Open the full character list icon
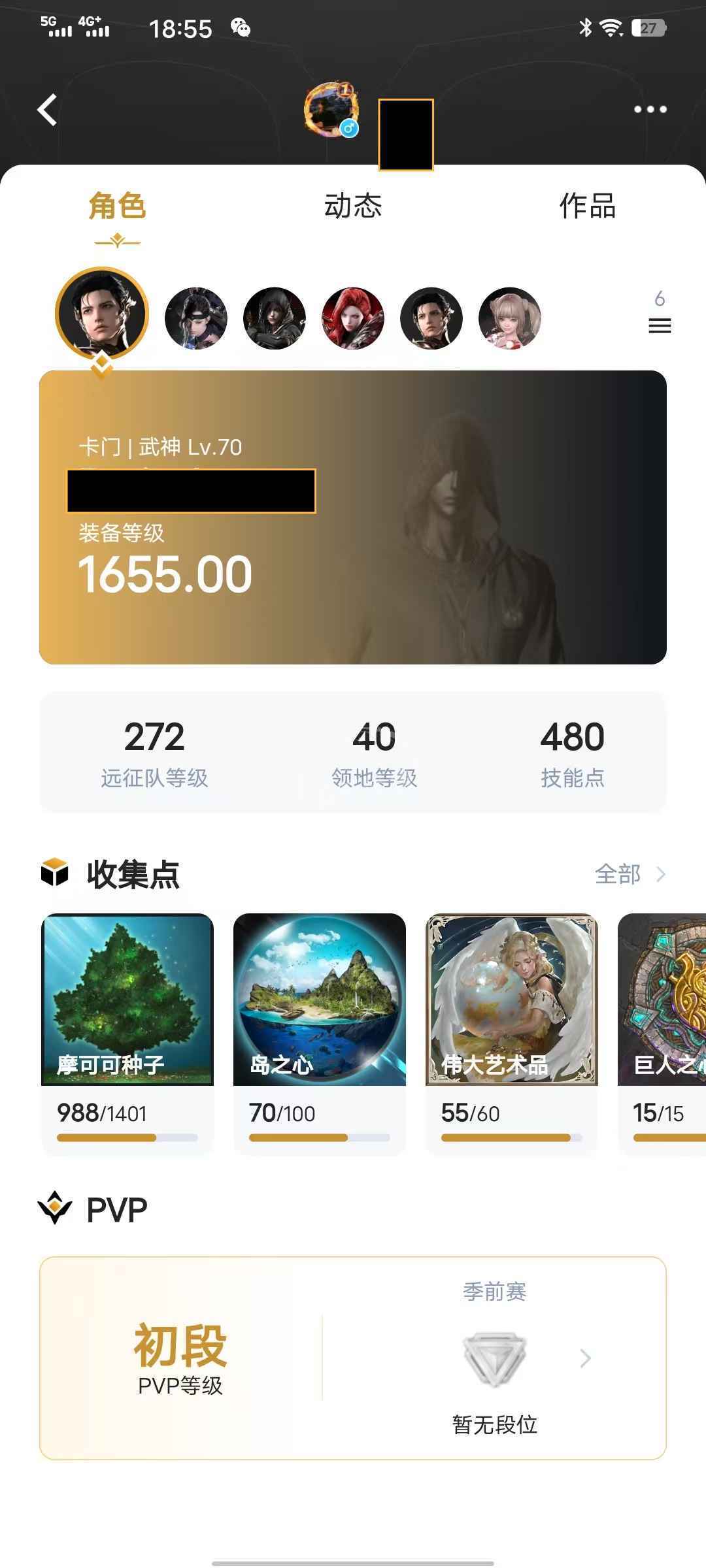This screenshot has height=1568, width=706. tap(660, 325)
